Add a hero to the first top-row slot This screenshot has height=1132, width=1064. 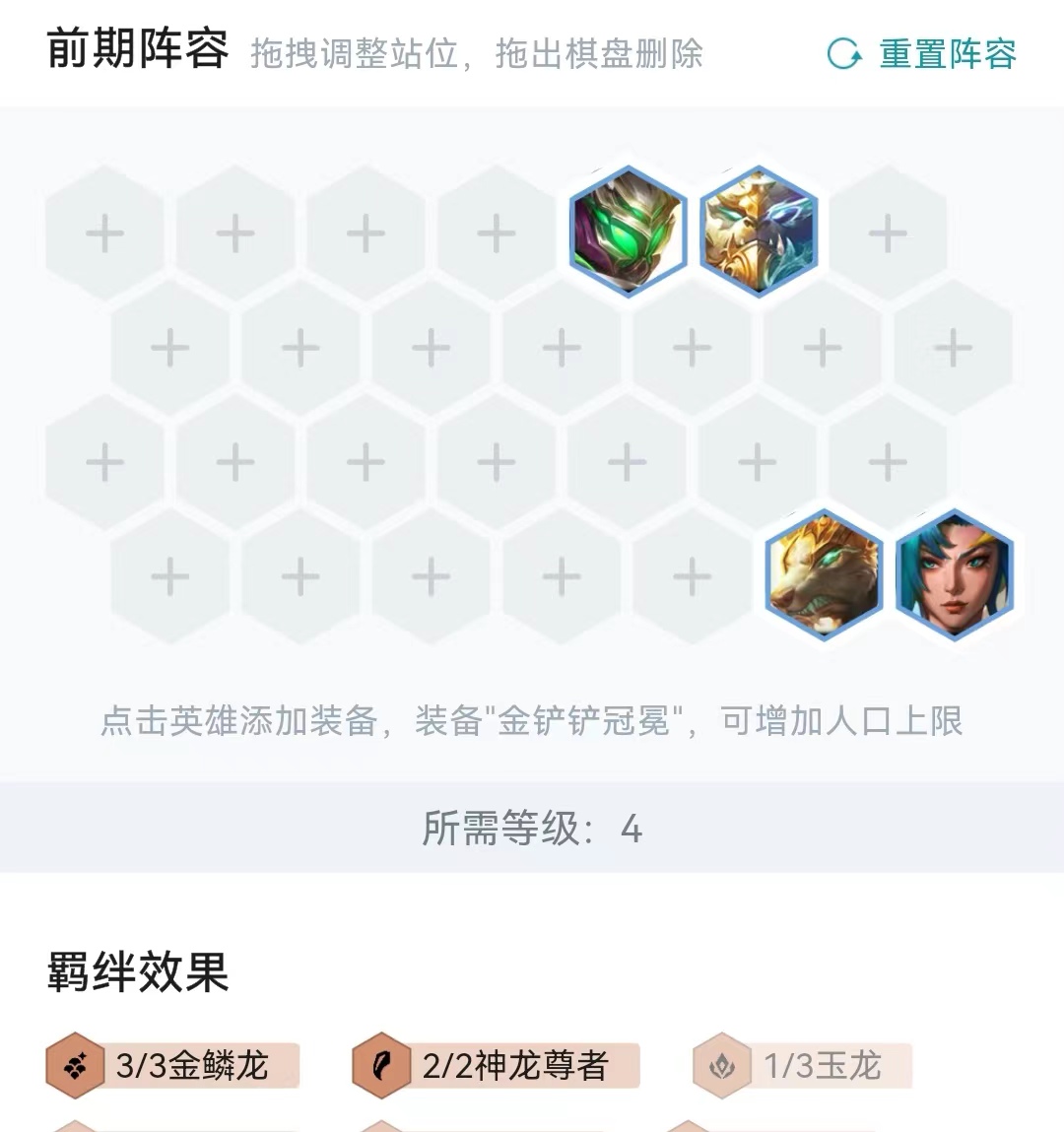(x=104, y=233)
